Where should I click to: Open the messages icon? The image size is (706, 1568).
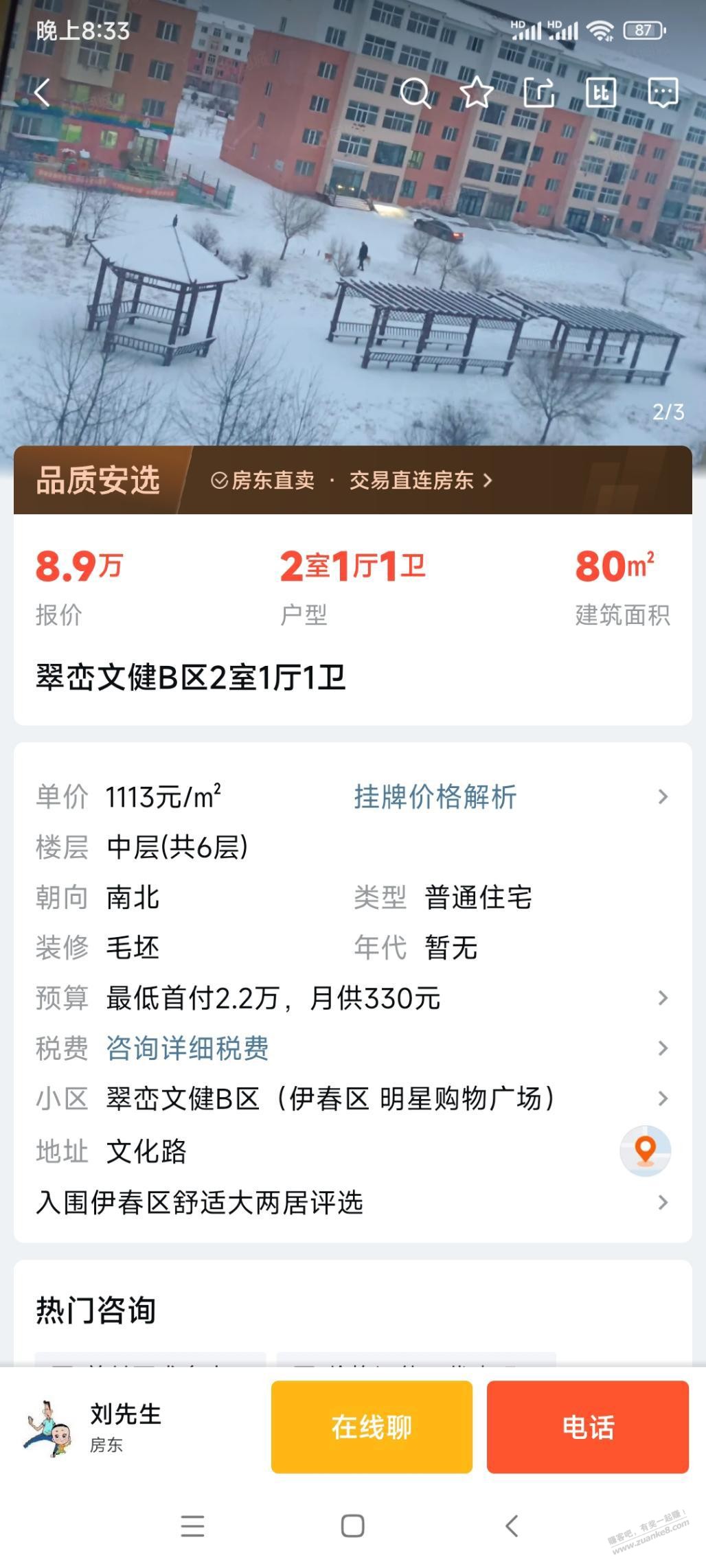[663, 92]
